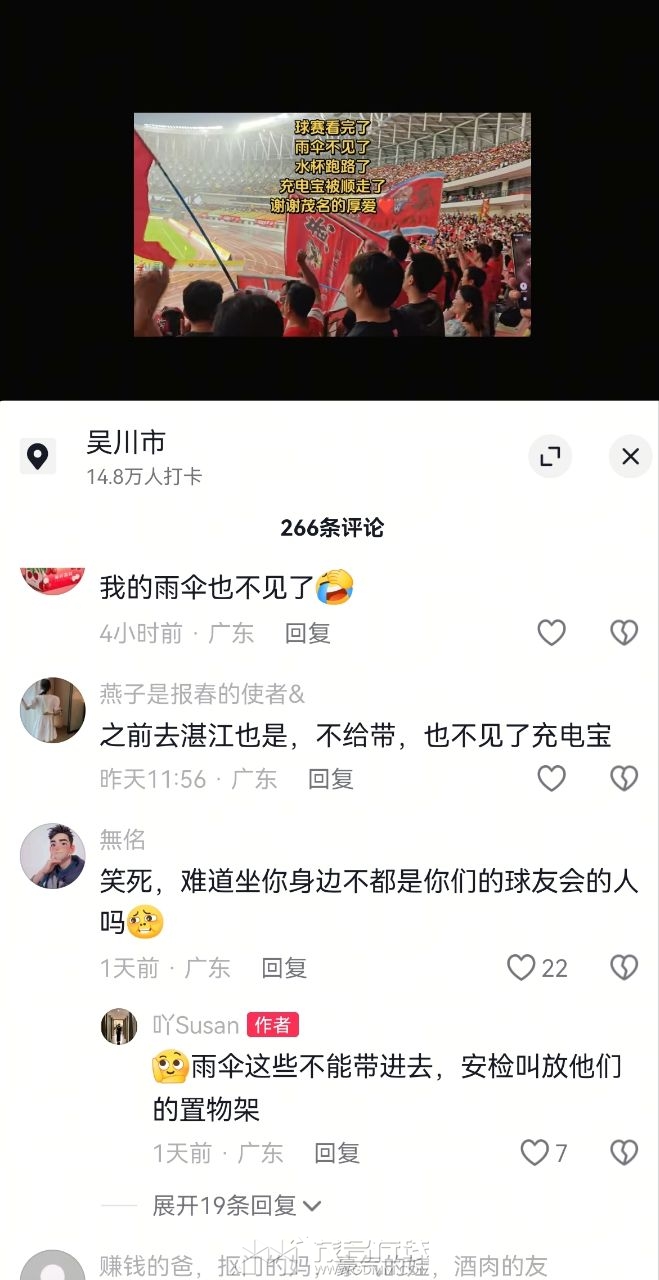Open the 吴川市 location page
This screenshot has width=659, height=1280.
pyautogui.click(x=126, y=442)
